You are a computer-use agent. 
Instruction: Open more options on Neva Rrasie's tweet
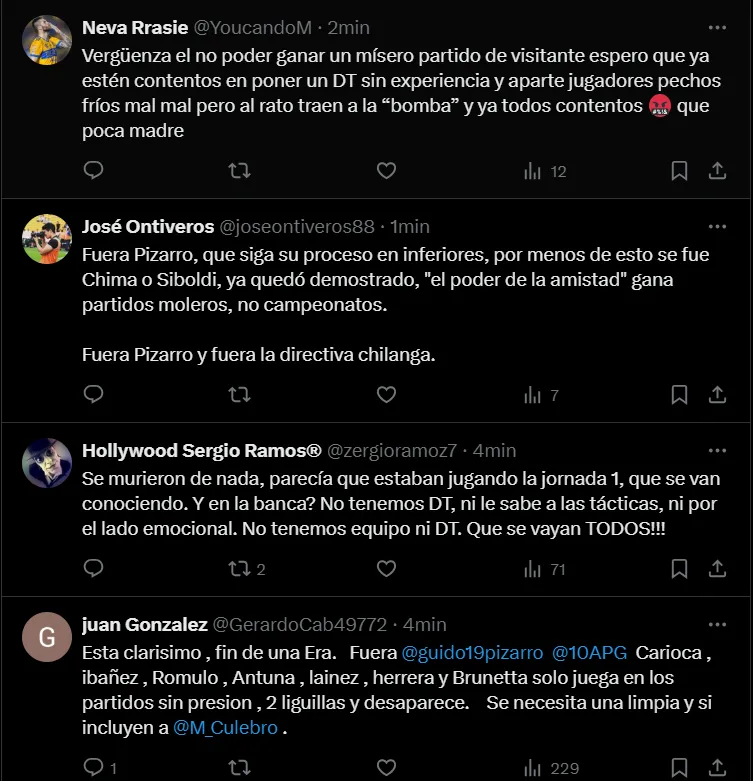(717, 27)
